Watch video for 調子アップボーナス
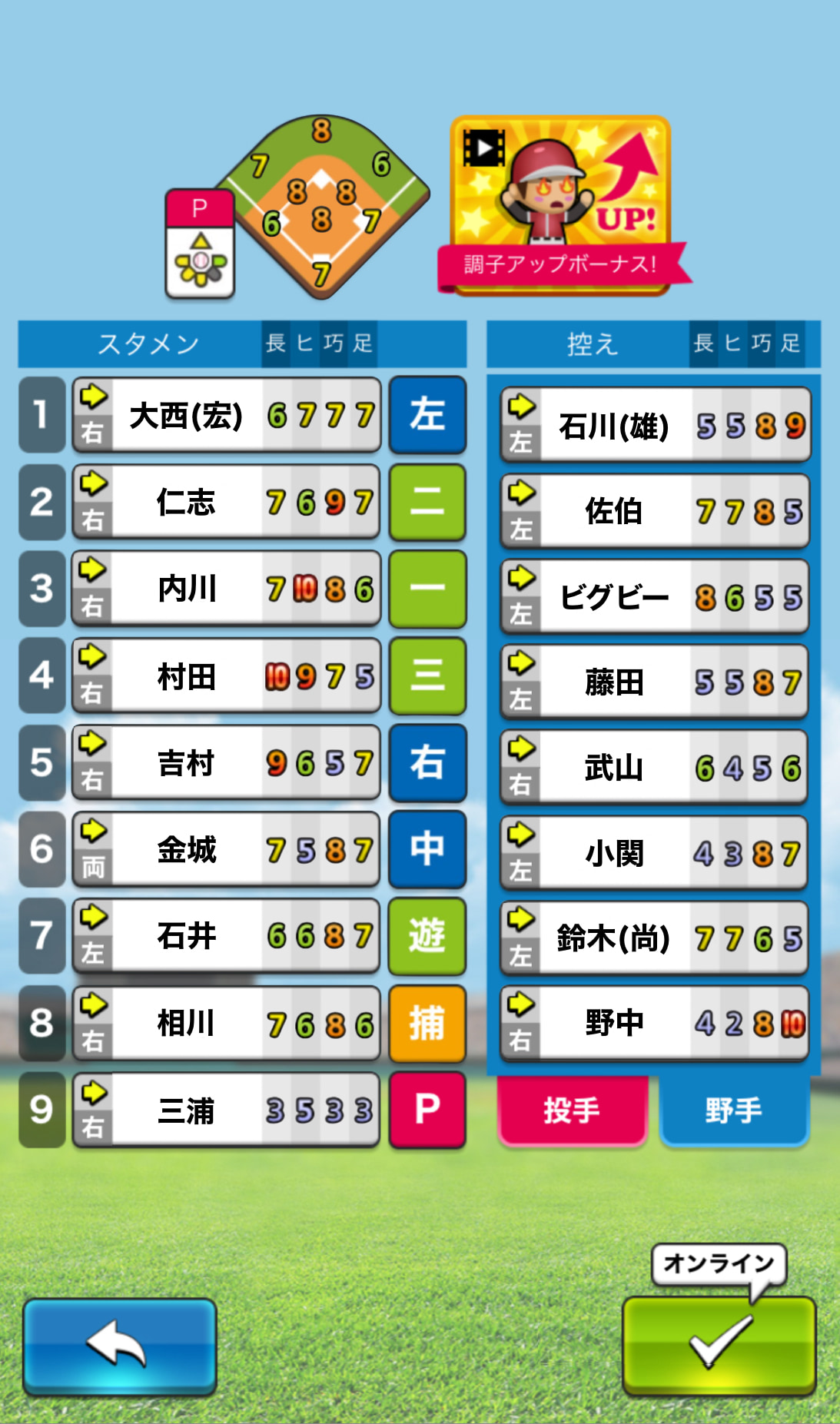Viewport: 840px width, 1424px height. (560, 204)
